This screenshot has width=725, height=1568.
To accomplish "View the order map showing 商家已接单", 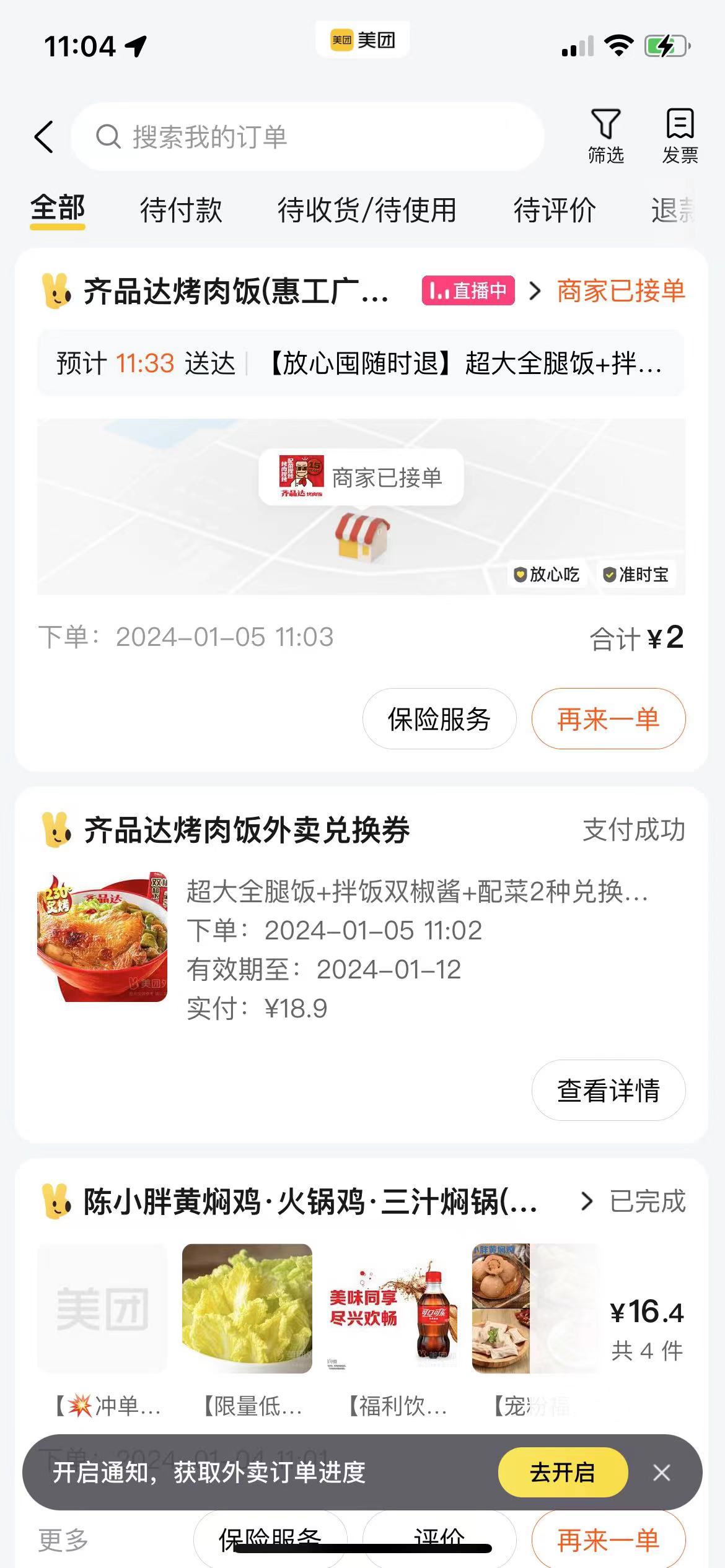I will (x=361, y=507).
